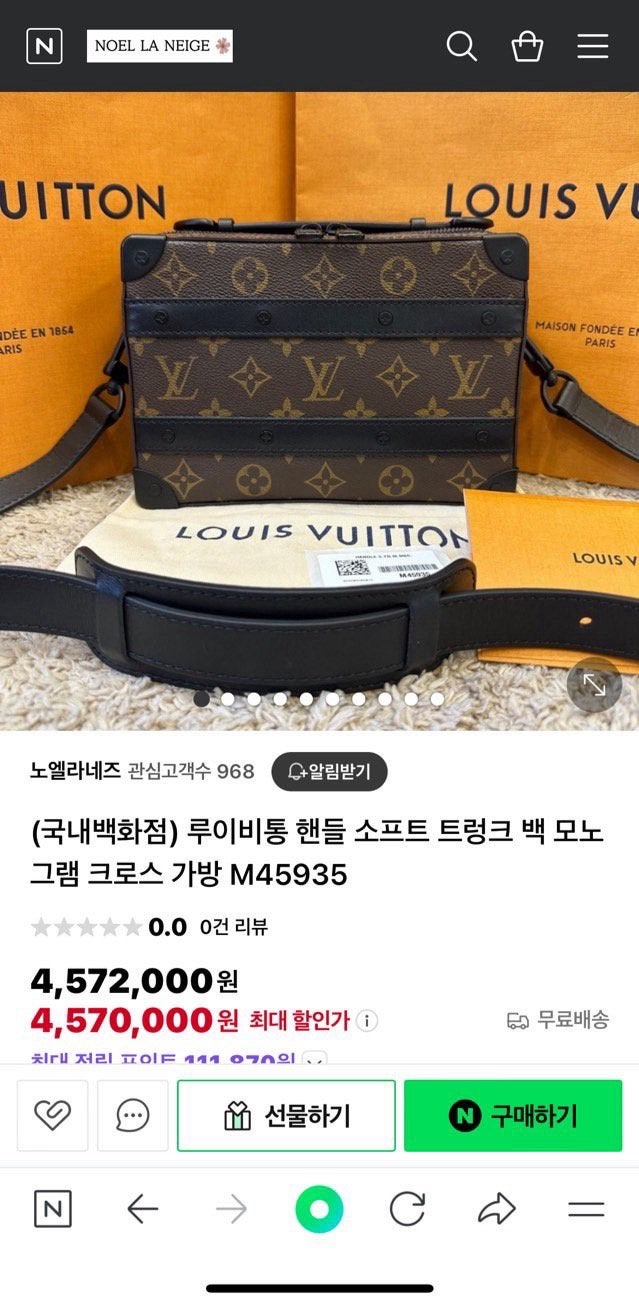639x1307 pixels.
Task: Open the shopping cart
Action: point(527,46)
